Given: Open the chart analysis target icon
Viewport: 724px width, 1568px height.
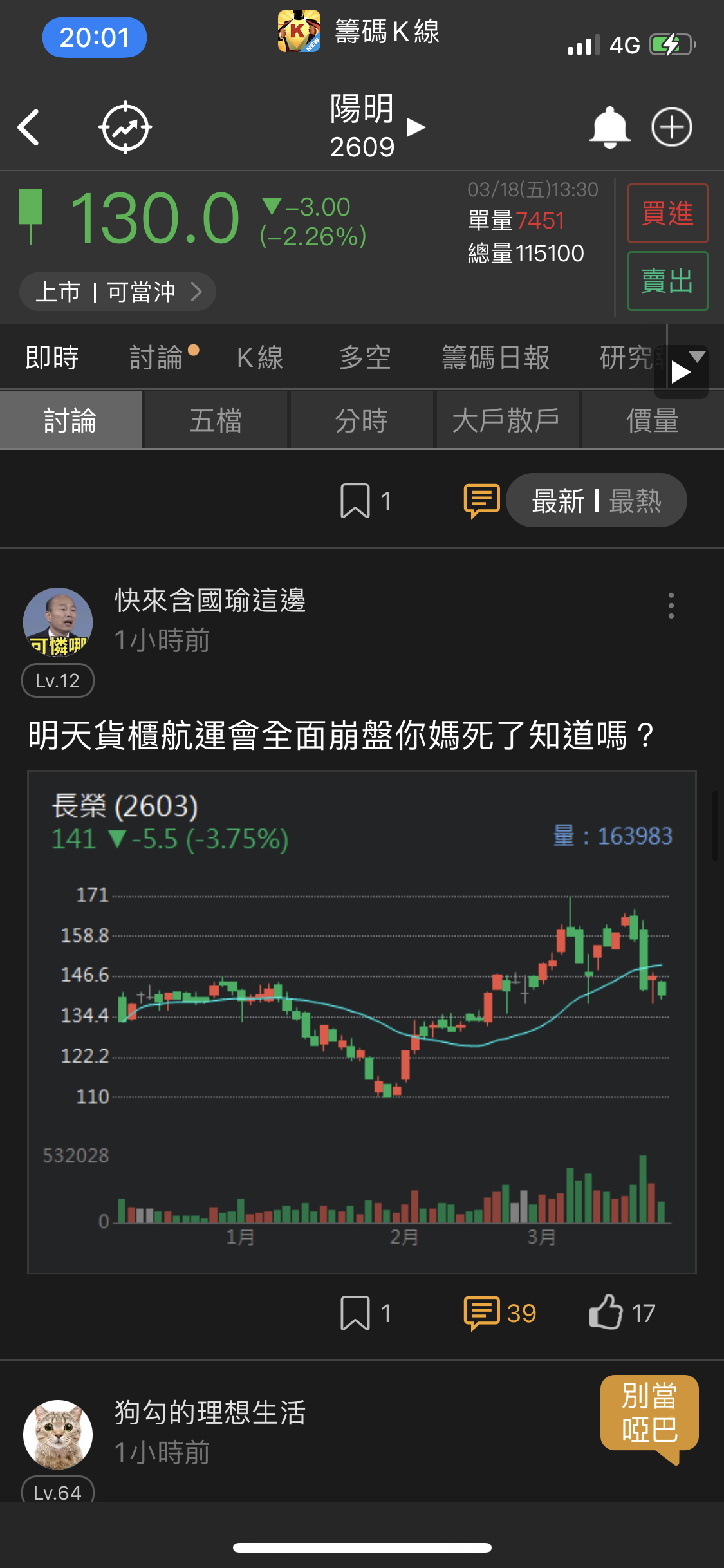Looking at the screenshot, I should 125,127.
